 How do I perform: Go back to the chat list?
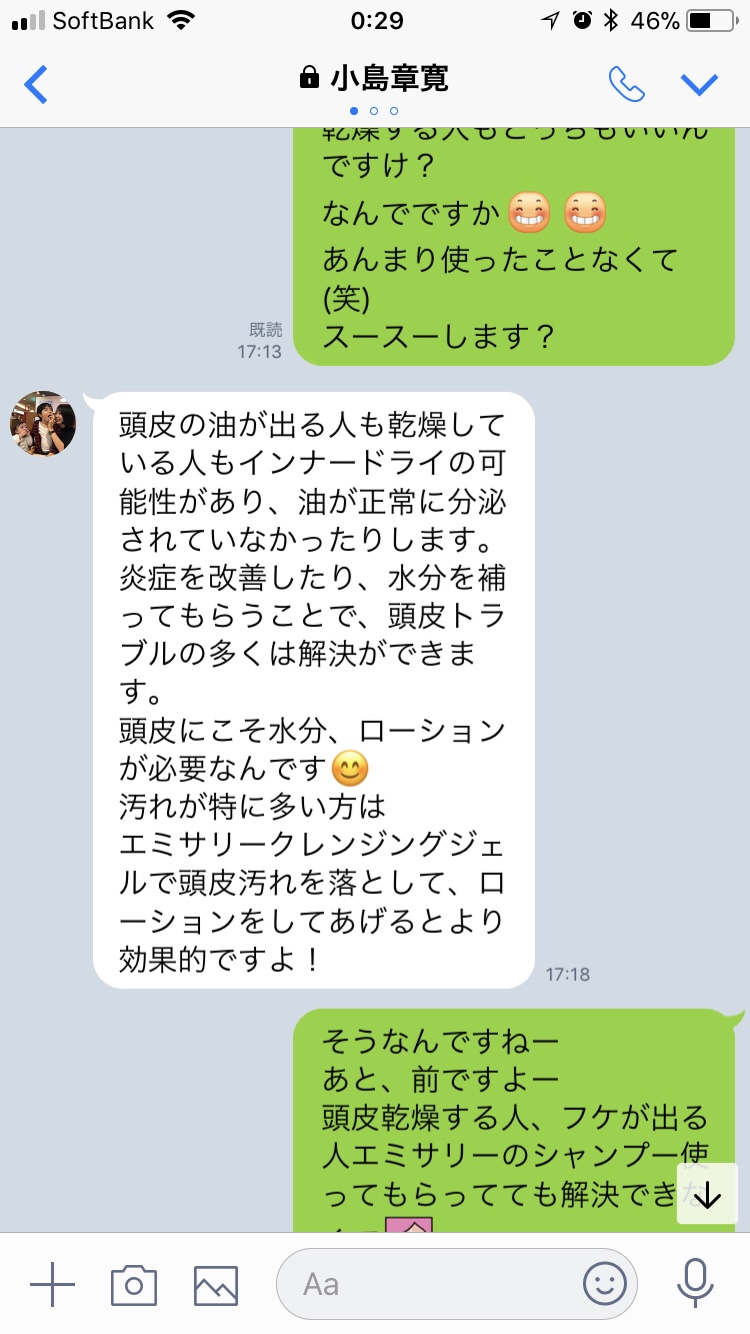pyautogui.click(x=36, y=84)
